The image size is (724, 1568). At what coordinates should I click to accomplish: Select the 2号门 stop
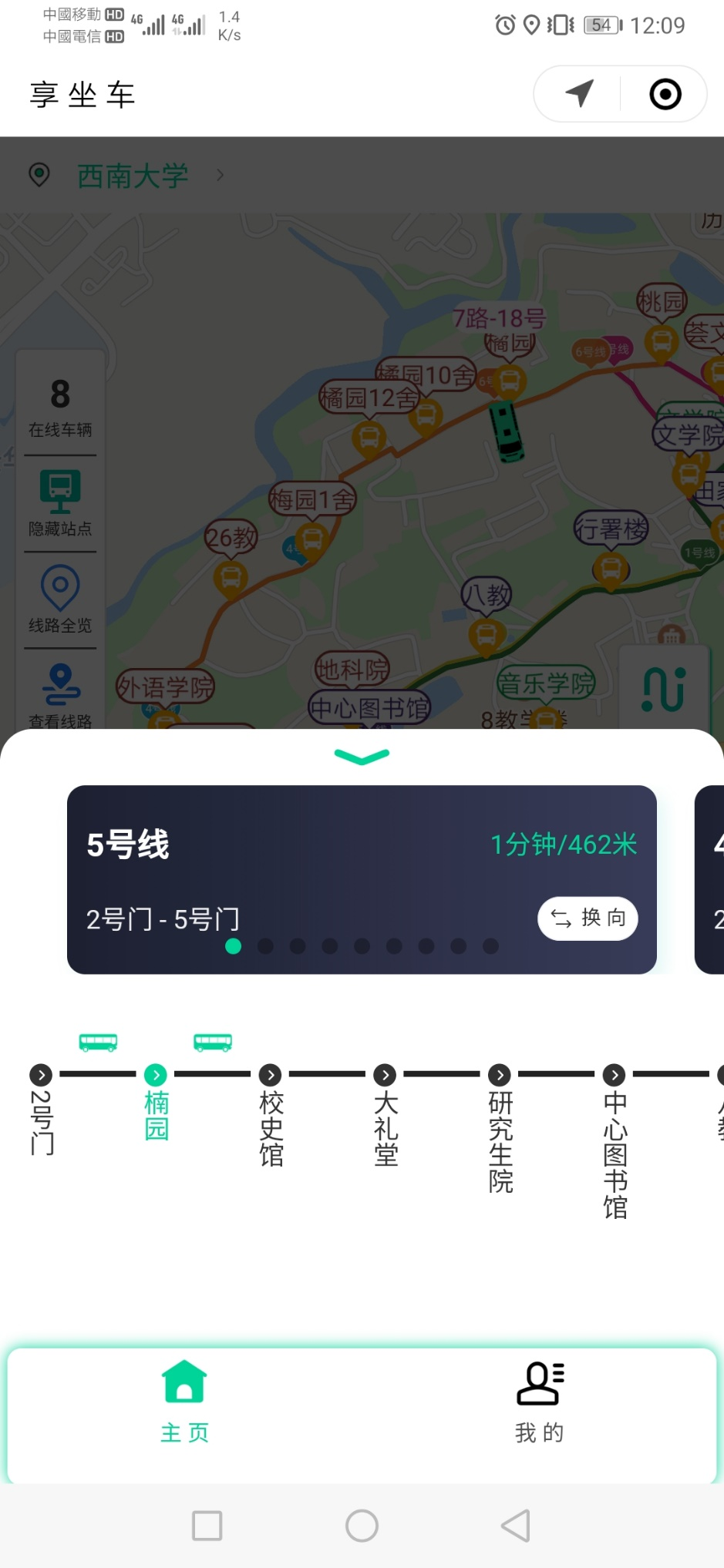click(42, 1110)
